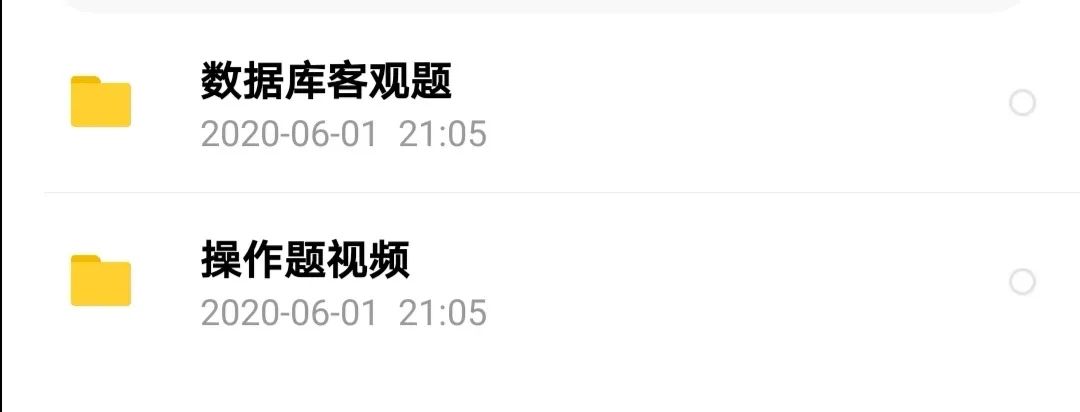Select the 操作题视频 folder's radio button

click(1022, 283)
